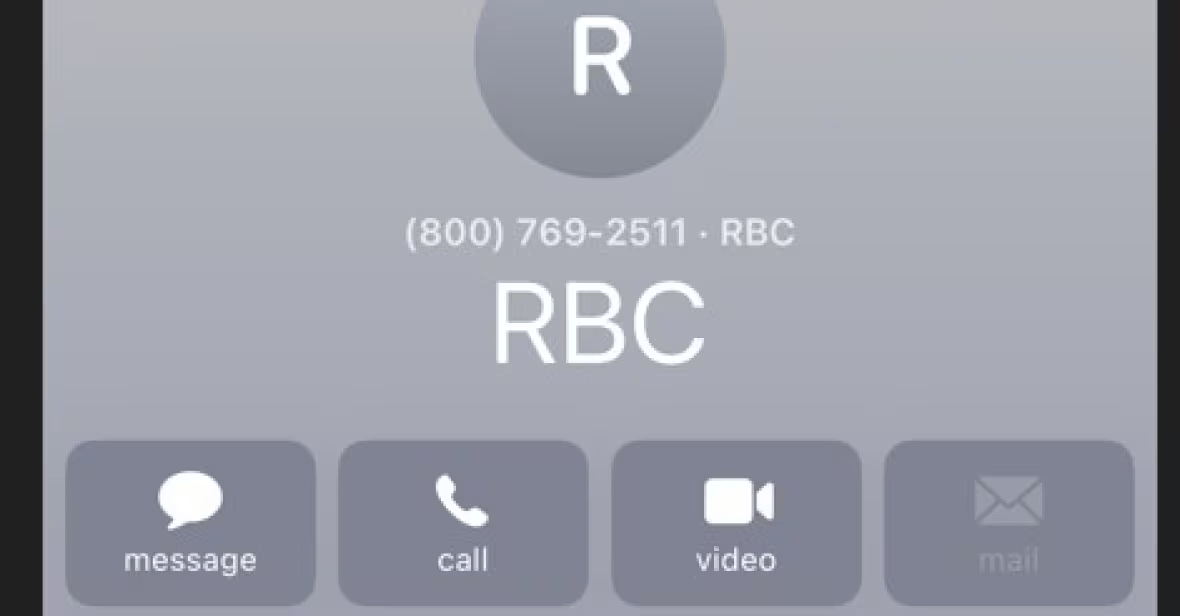This screenshot has height=616, width=1180.
Task: Start a video call with RBC
Action: click(x=736, y=523)
